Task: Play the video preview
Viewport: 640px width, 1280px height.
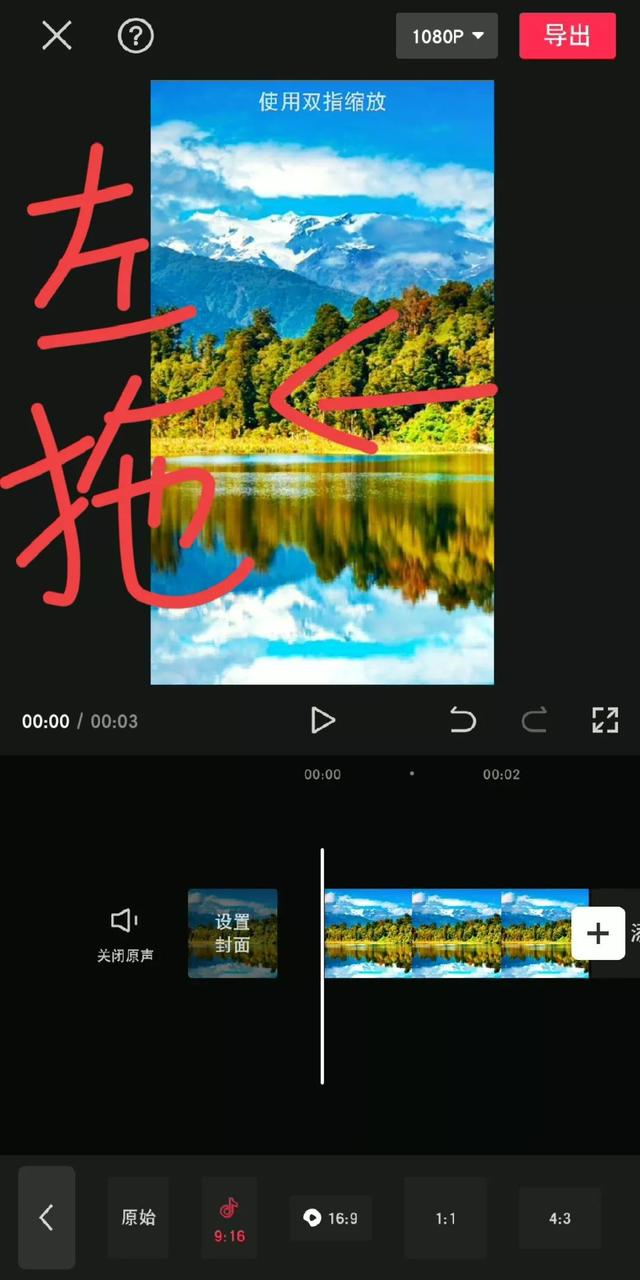Action: point(322,720)
